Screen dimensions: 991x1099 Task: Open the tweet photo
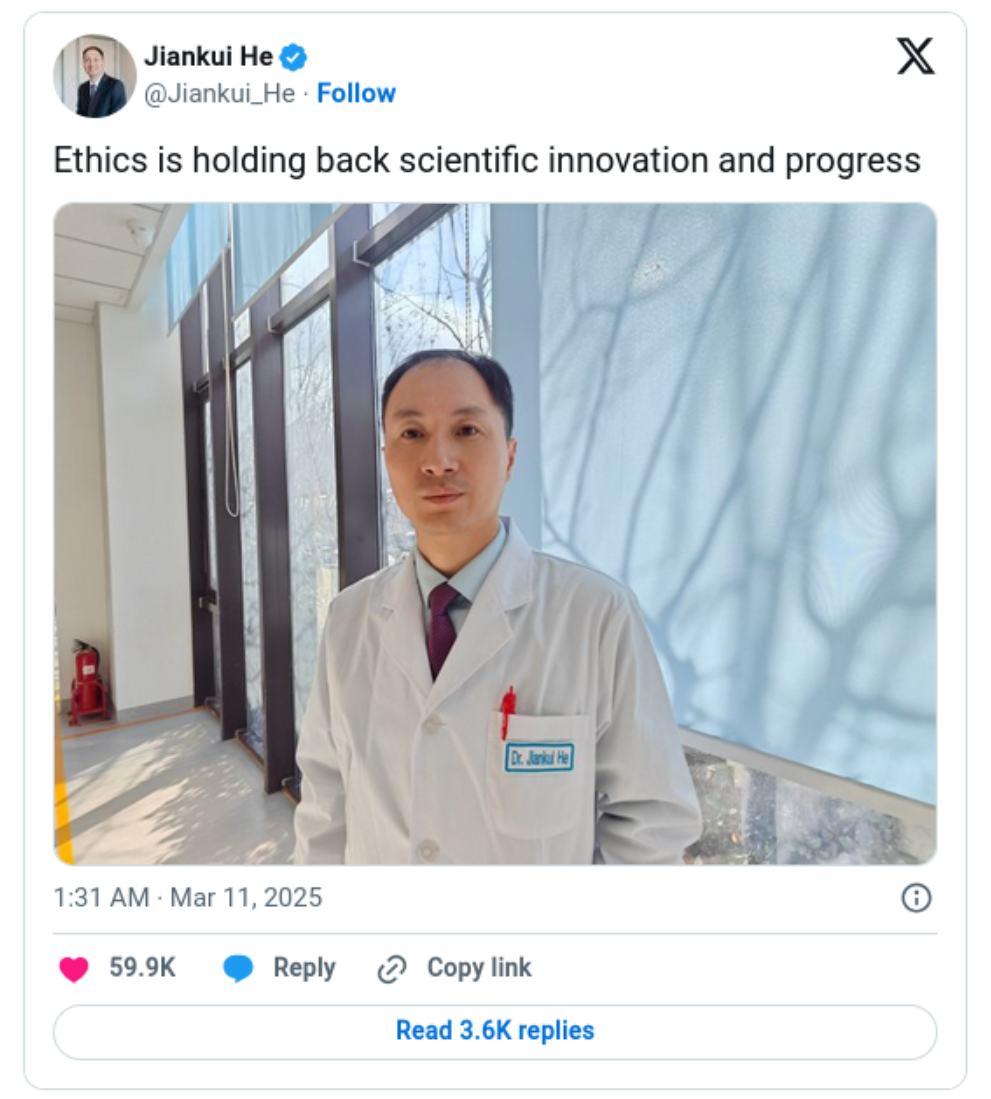tap(495, 533)
